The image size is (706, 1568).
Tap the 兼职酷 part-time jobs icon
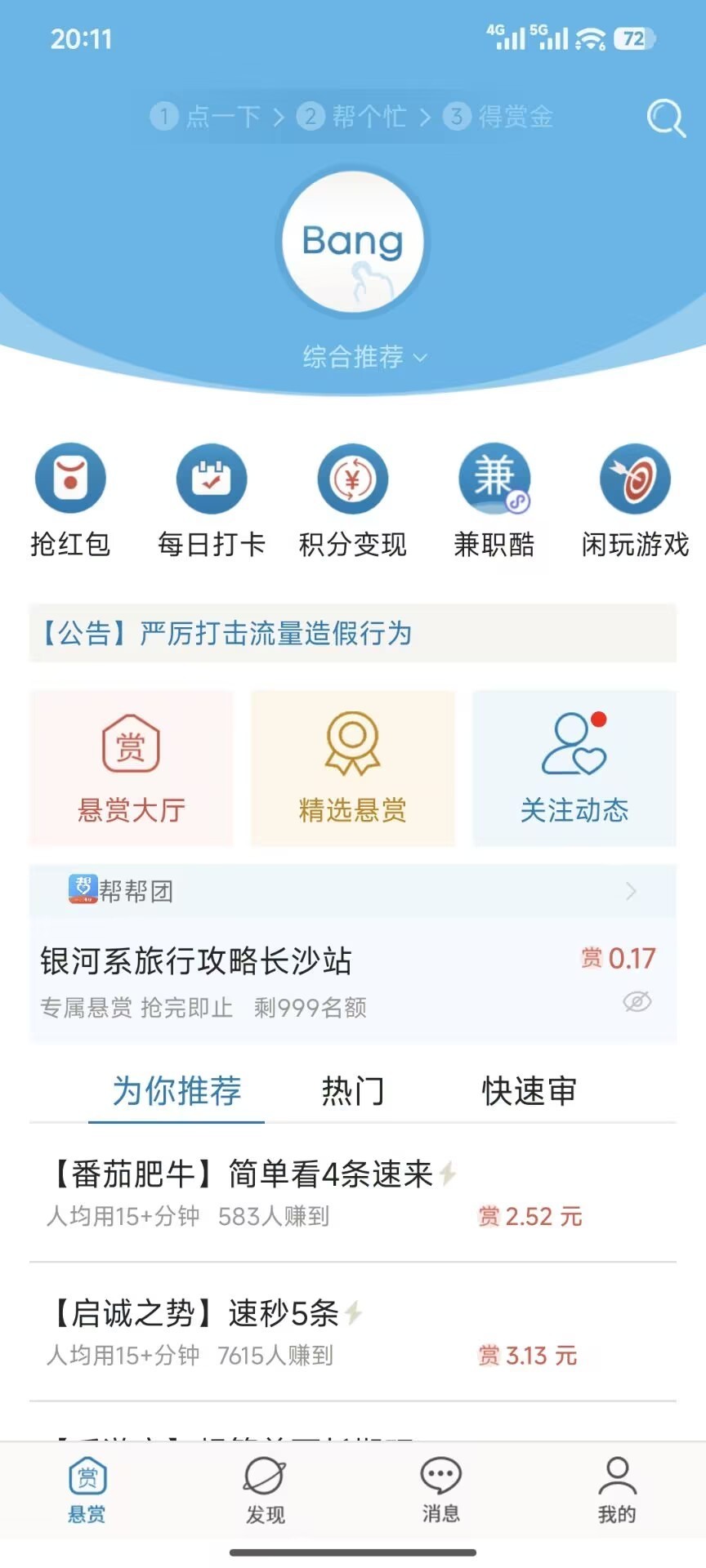pyautogui.click(x=494, y=479)
